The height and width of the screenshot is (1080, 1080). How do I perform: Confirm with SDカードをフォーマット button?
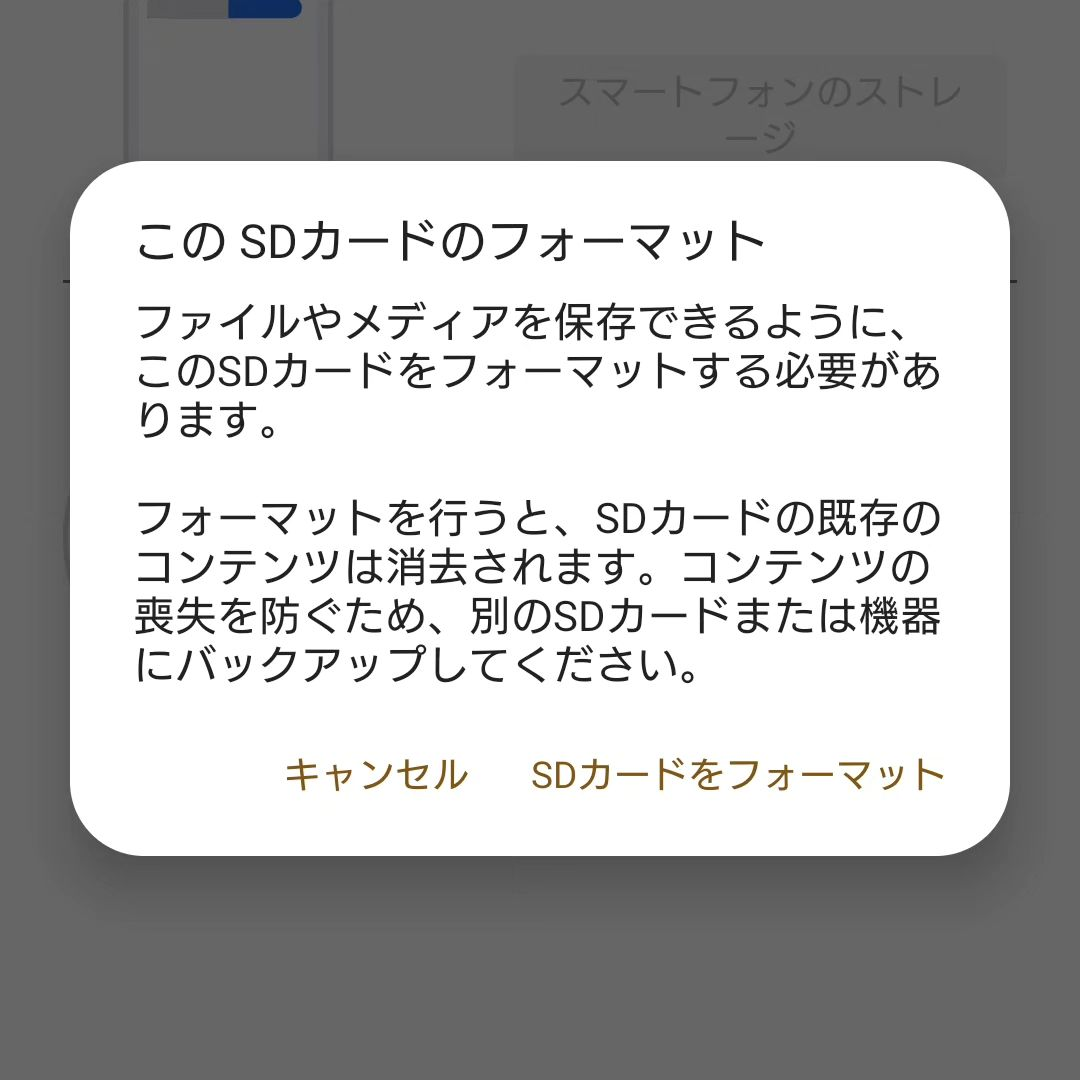737,775
